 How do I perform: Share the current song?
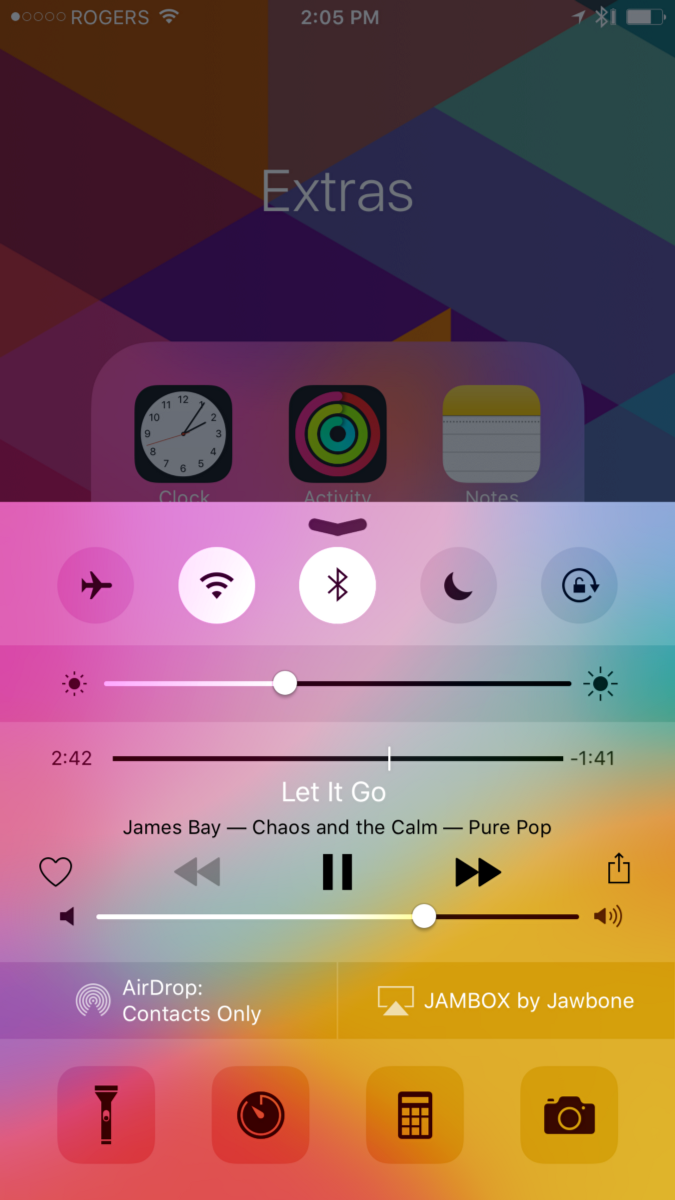pos(619,868)
